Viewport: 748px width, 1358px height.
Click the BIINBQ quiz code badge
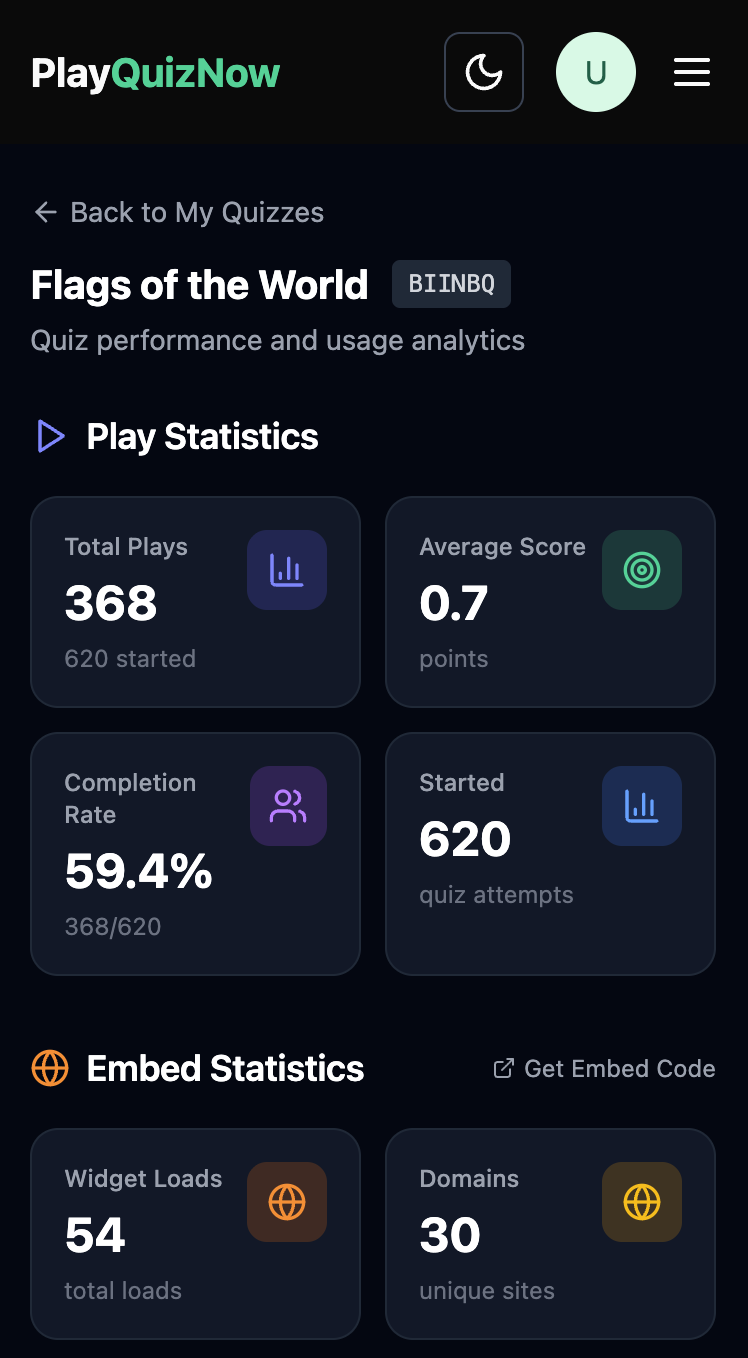[x=451, y=283]
